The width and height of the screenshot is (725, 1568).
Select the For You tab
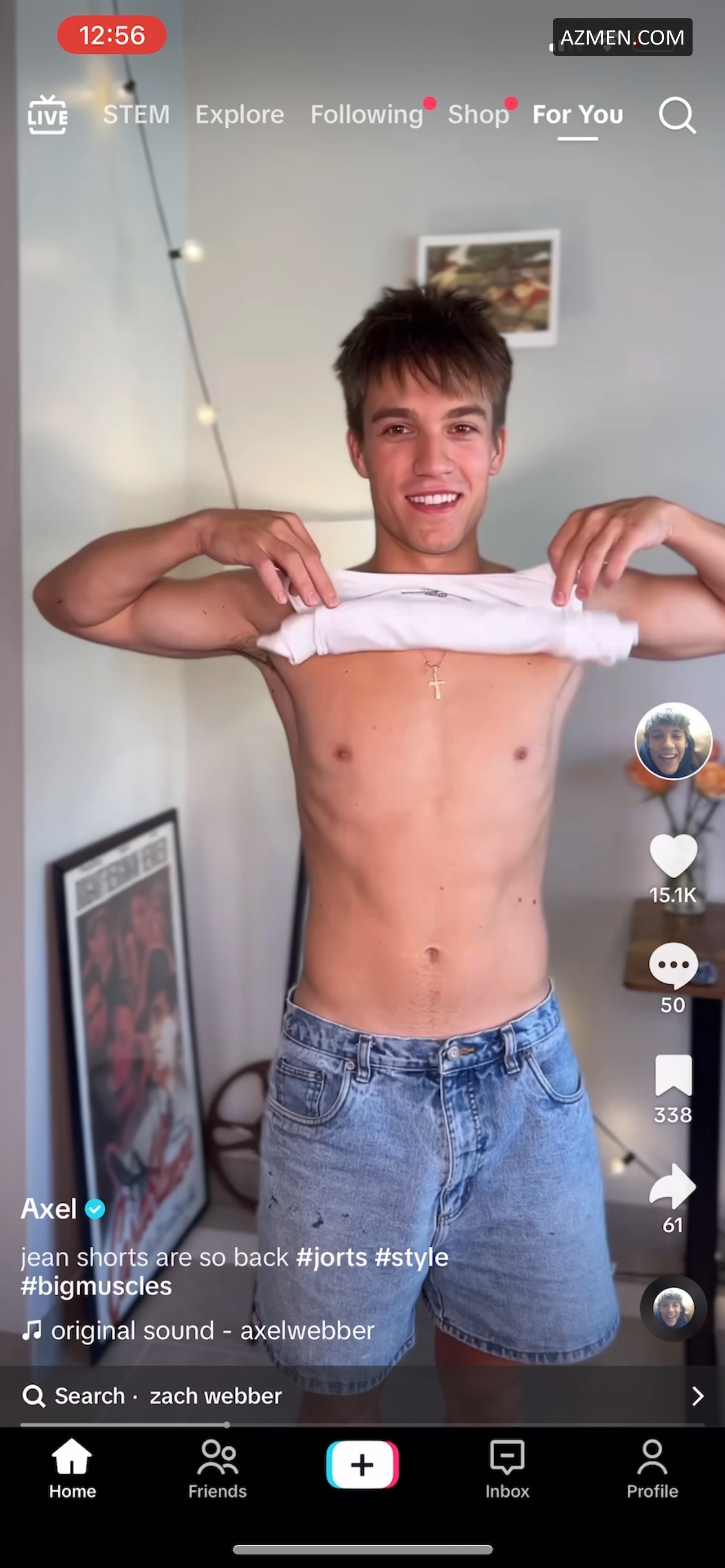pos(578,115)
